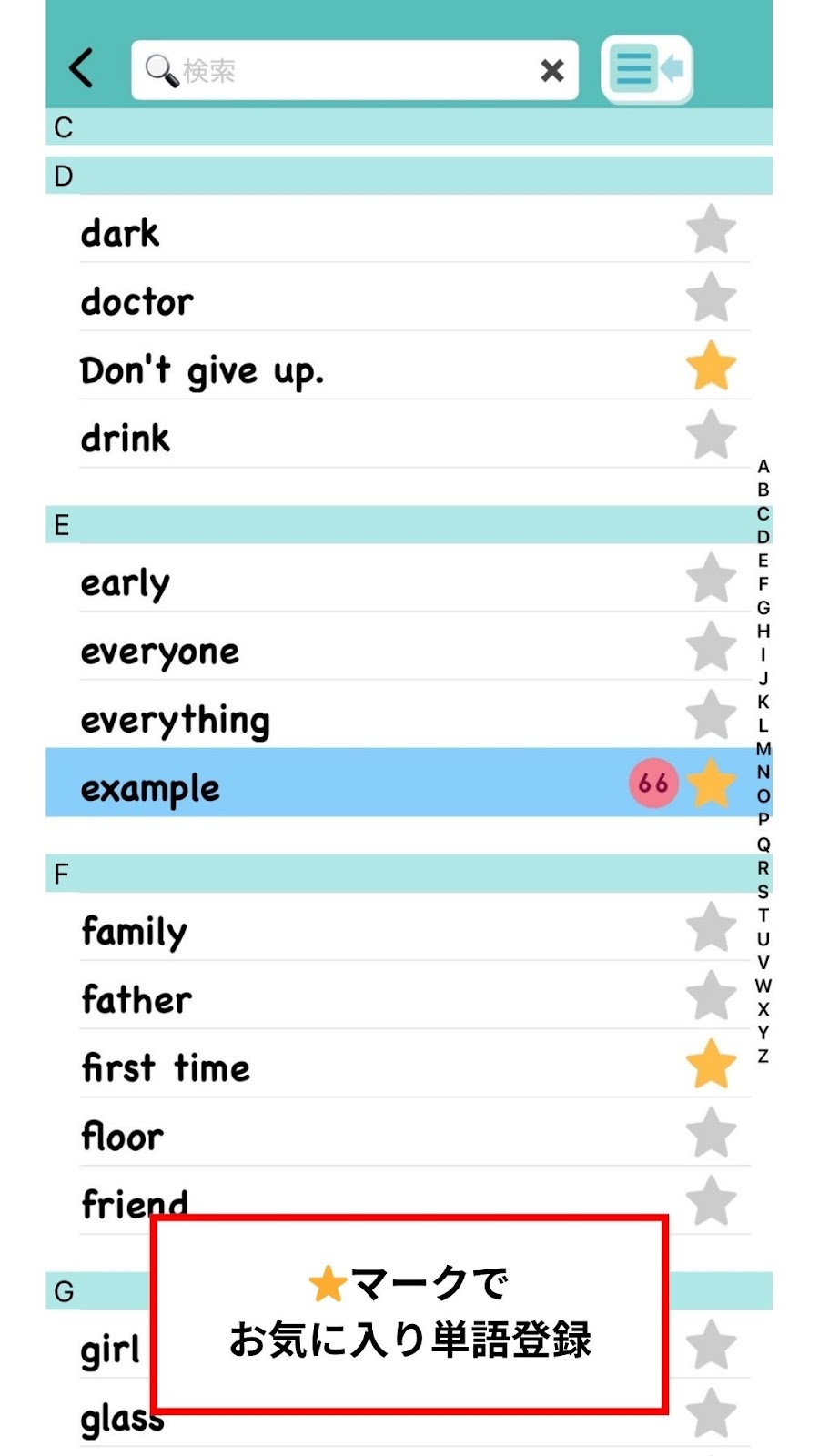This screenshot has width=819, height=1456.
Task: Remove the star from example
Action: [711, 783]
